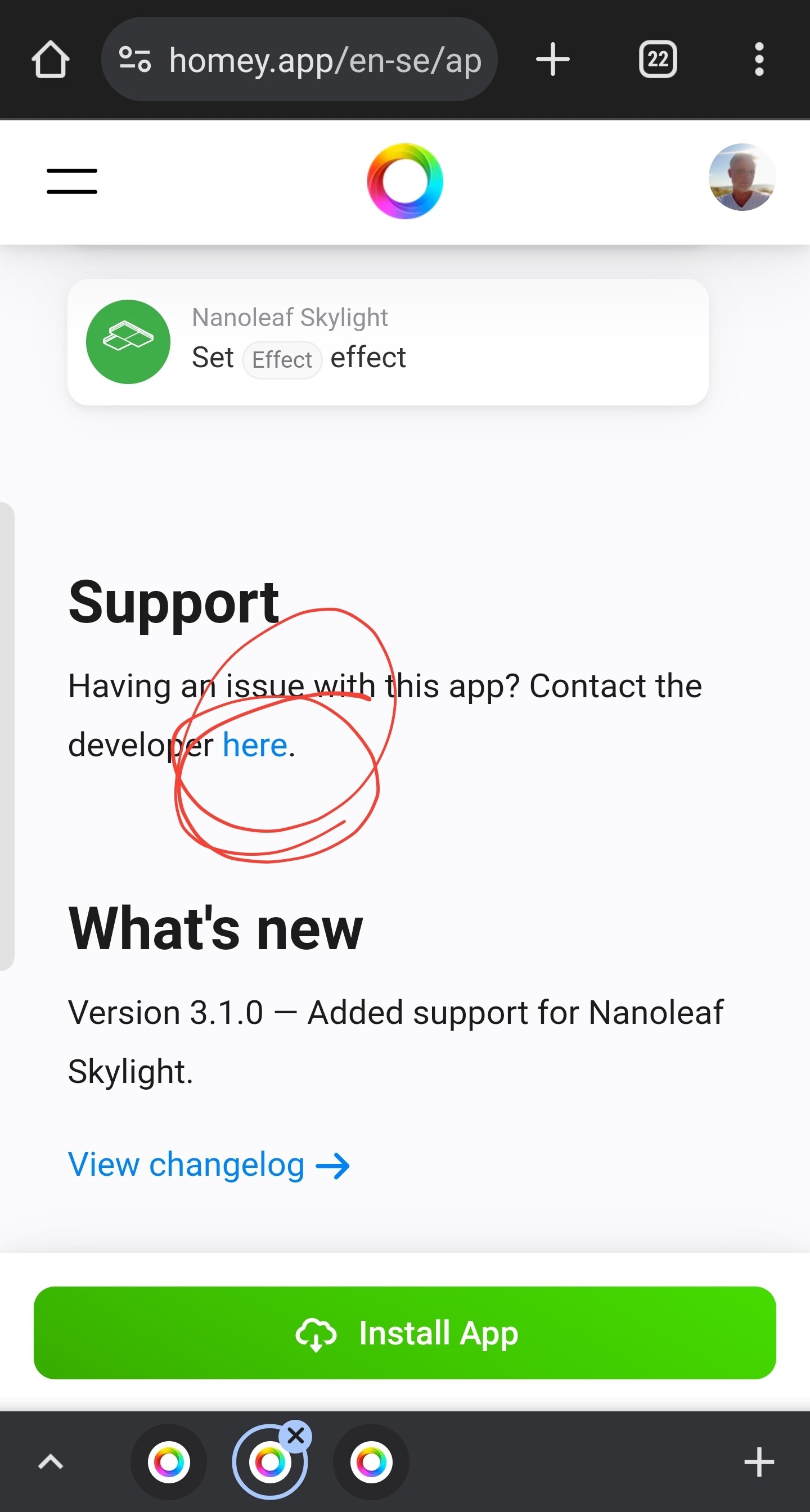810x1512 pixels.
Task: Open the Nanoleaf Skylight Set effect card
Action: (x=388, y=342)
